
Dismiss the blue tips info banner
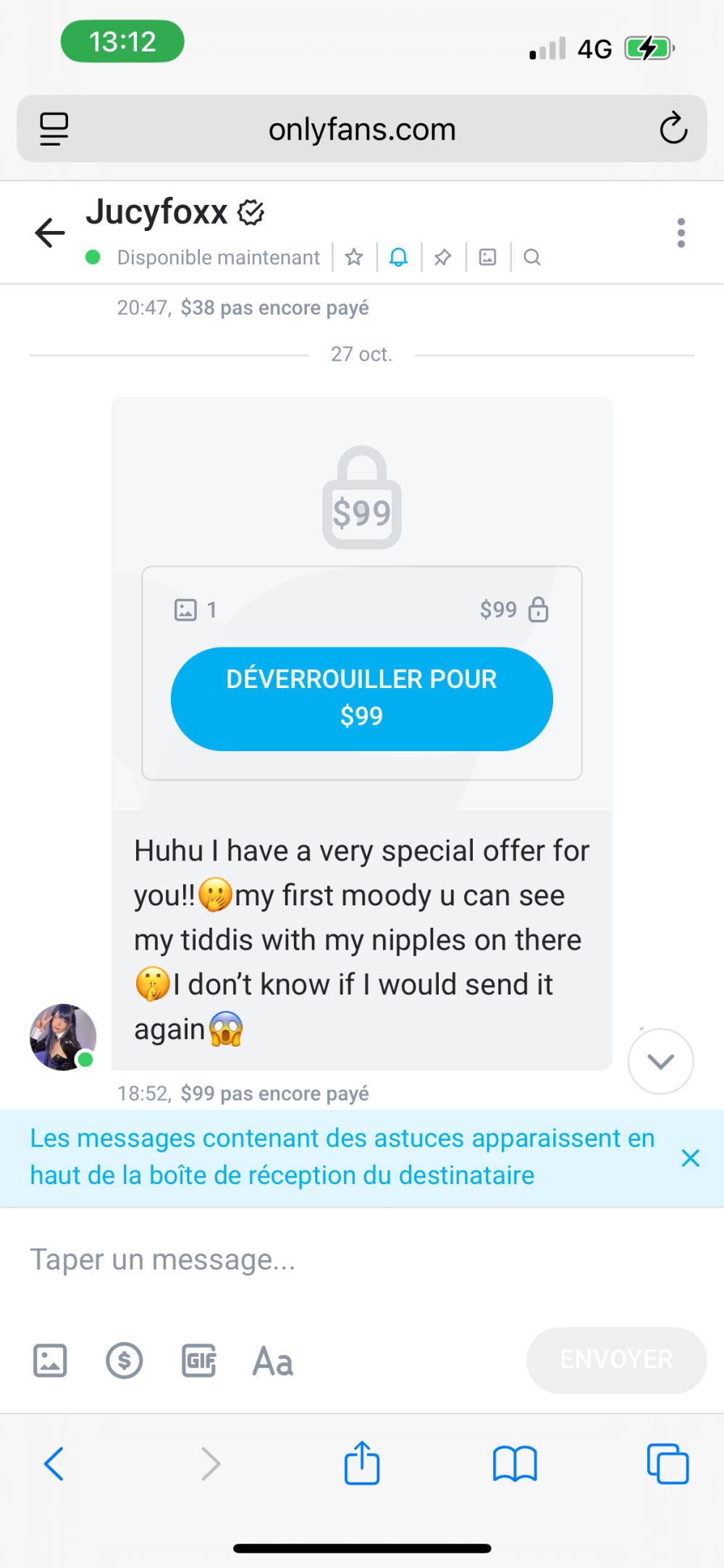691,1158
